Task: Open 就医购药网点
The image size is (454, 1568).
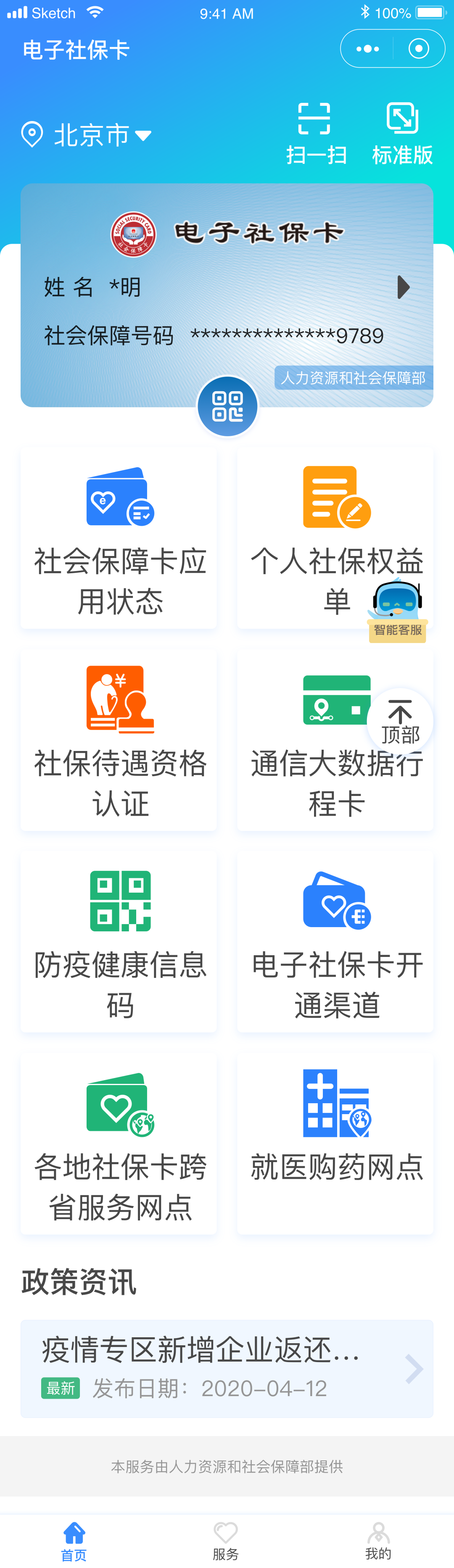Action: tap(336, 1144)
